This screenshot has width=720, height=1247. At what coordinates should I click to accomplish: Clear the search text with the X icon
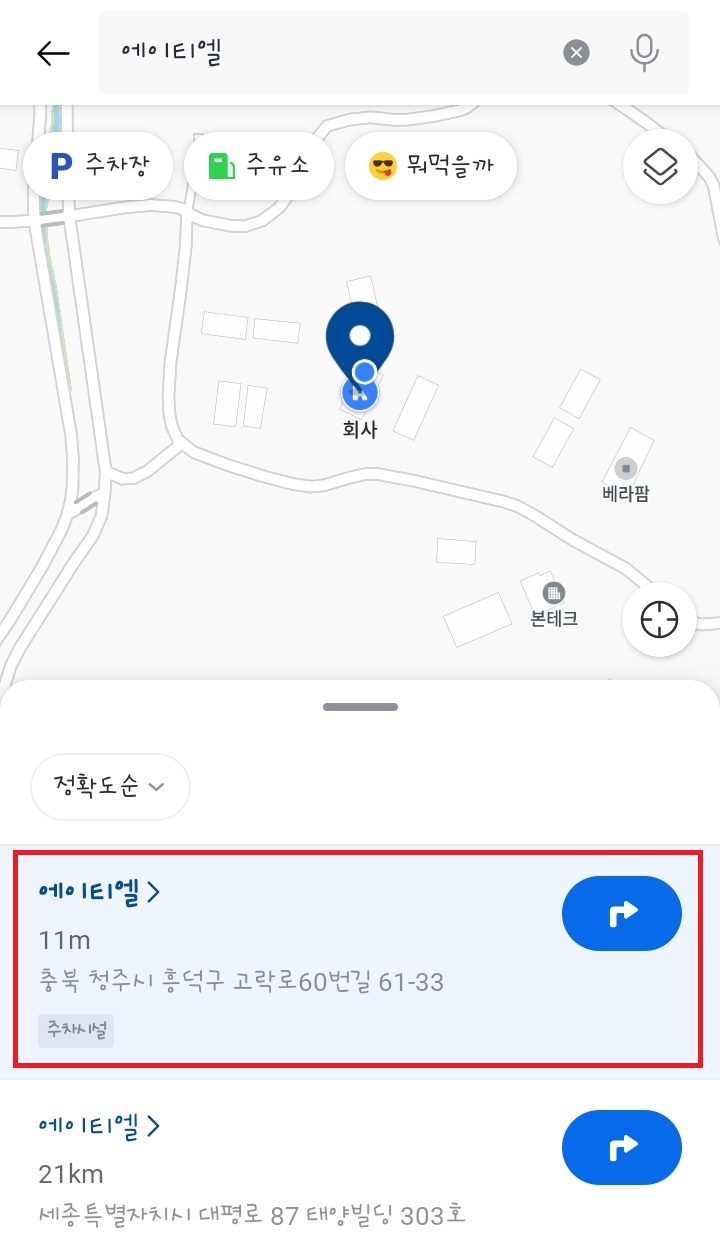click(x=576, y=53)
